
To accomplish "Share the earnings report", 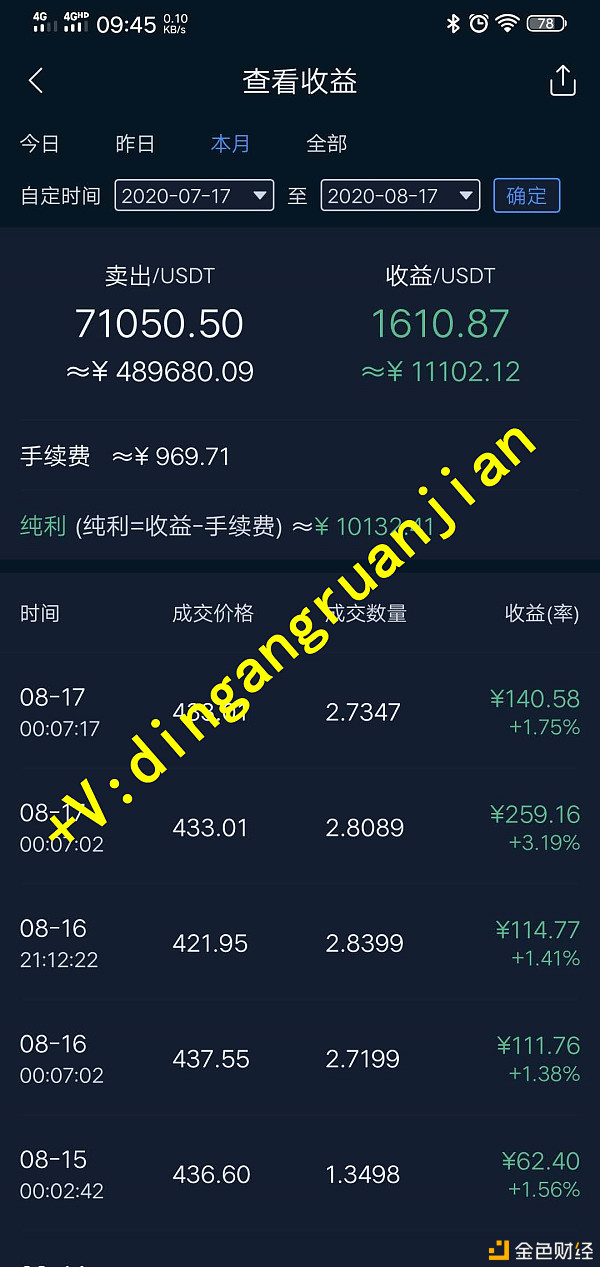I will (x=563, y=81).
